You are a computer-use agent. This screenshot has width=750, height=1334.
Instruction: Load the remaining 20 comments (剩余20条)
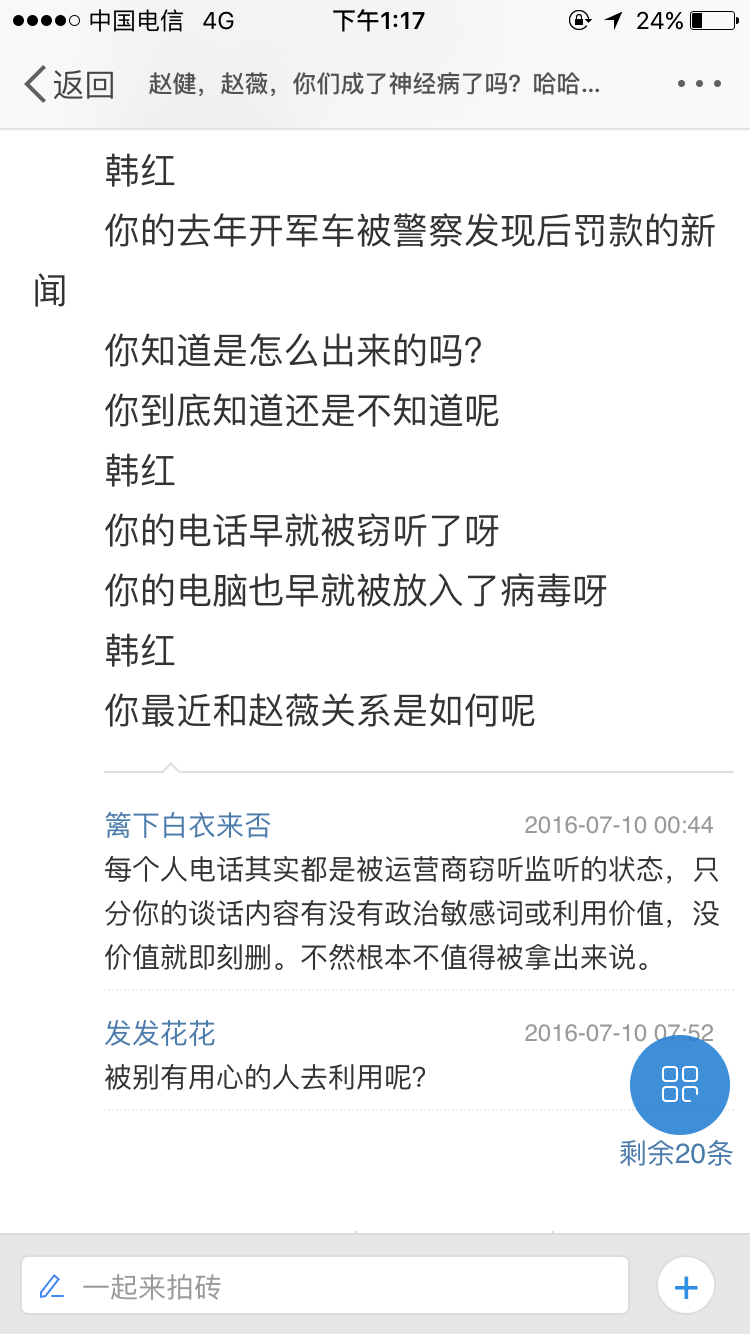[676, 1153]
